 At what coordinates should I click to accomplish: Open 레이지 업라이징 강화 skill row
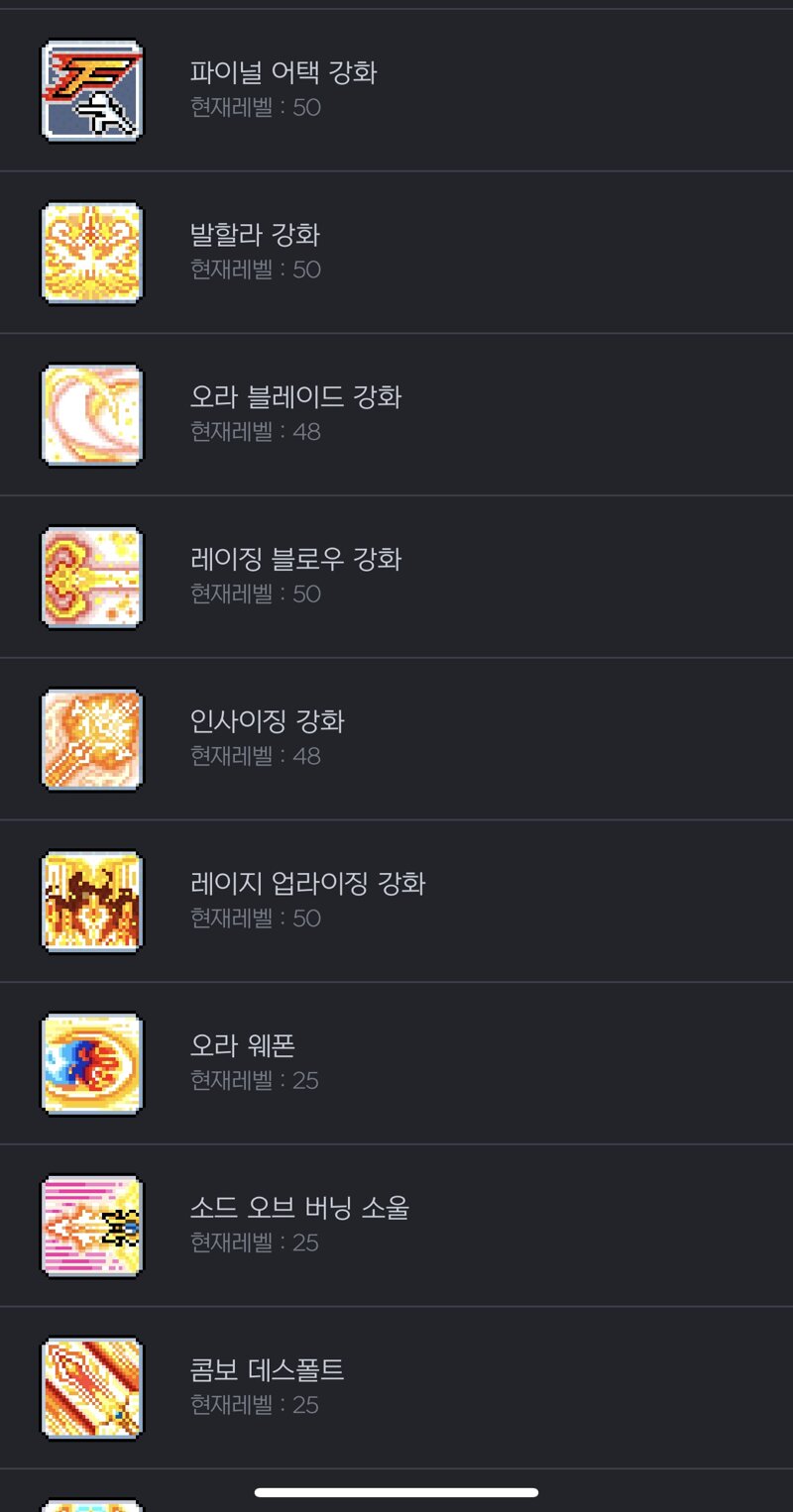click(396, 901)
